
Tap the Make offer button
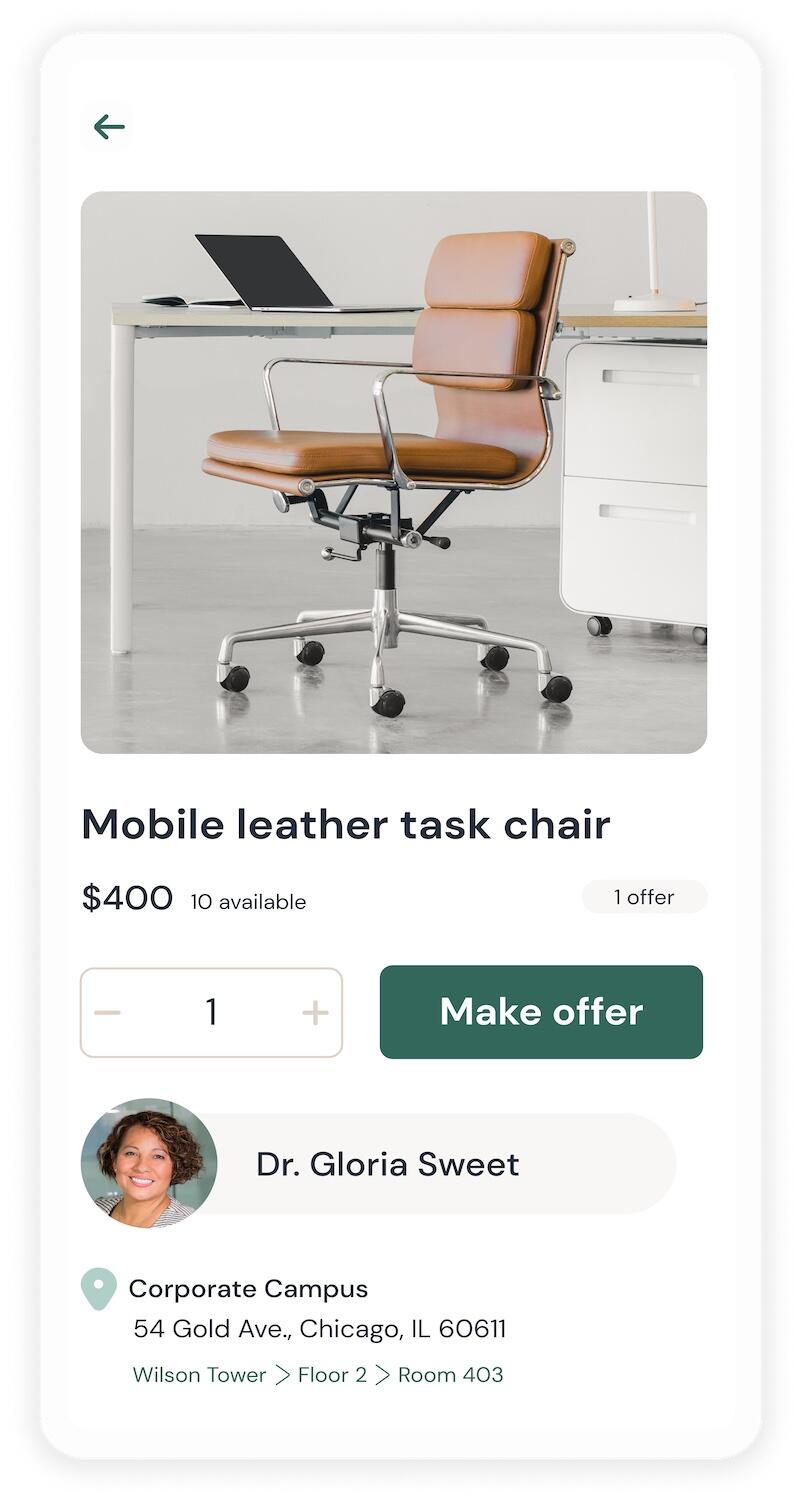pyautogui.click(x=541, y=1012)
